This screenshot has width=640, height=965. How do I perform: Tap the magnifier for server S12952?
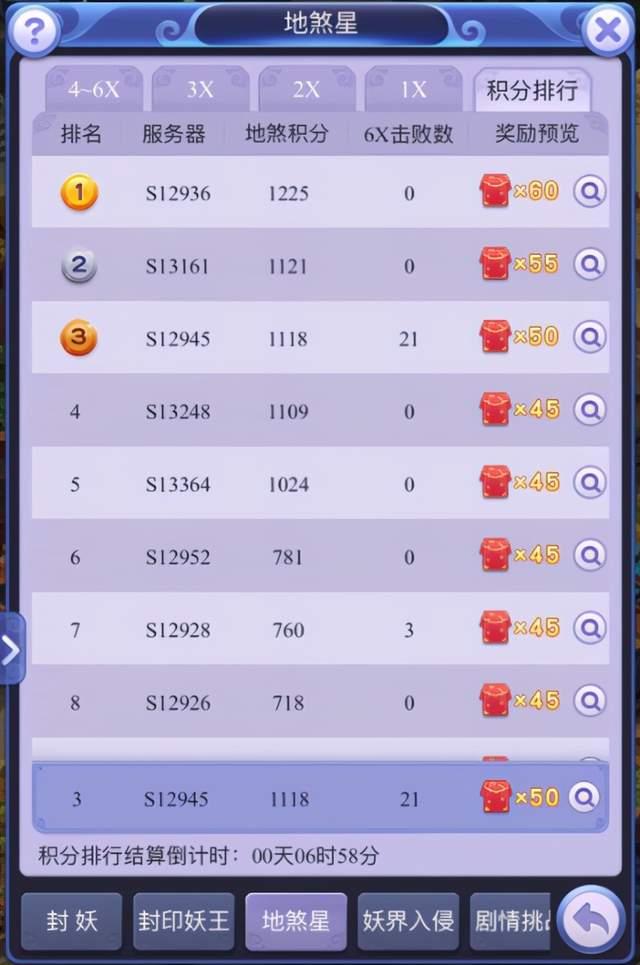pos(590,555)
